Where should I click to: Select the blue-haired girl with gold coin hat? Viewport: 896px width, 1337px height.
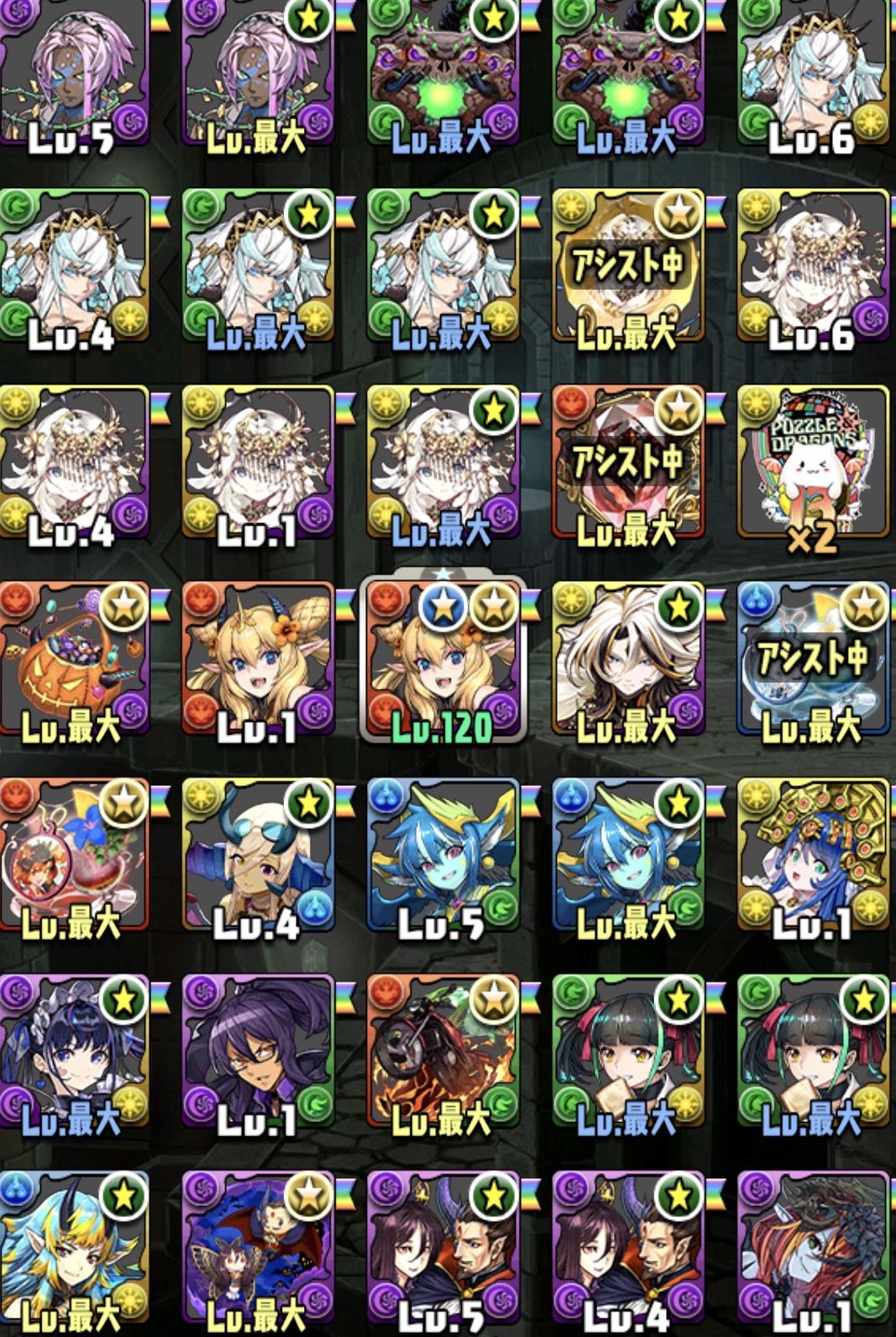811,855
